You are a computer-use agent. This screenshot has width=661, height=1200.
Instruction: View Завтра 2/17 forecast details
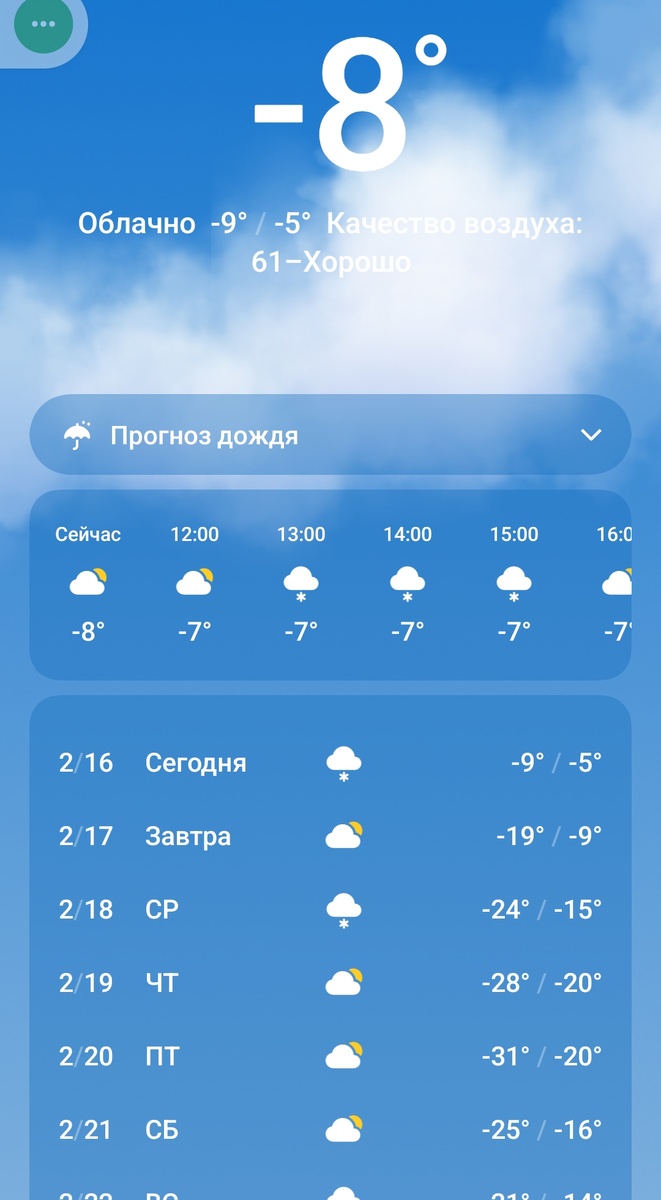(330, 836)
